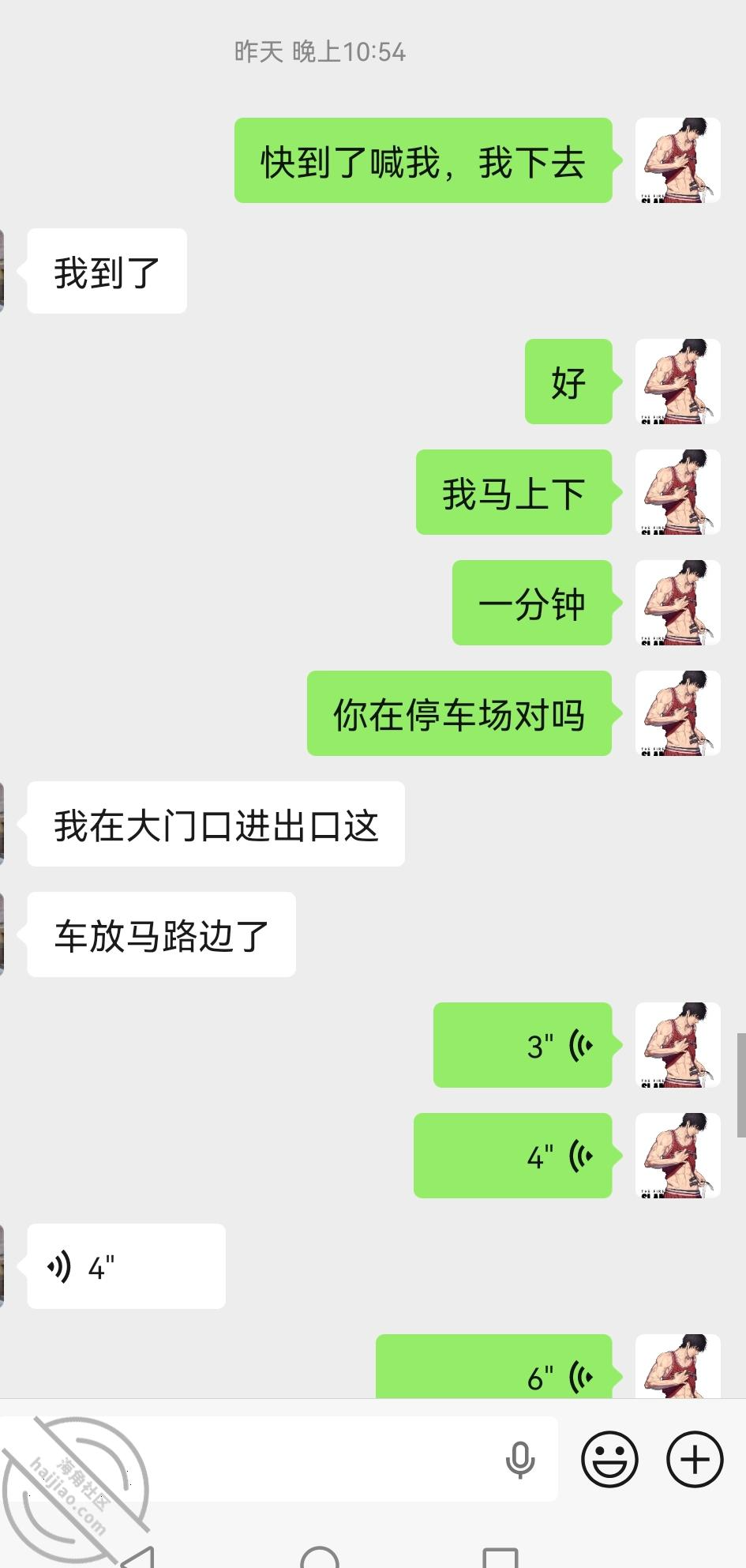
Task: Play the sent 4-second voice message
Action: click(513, 1156)
